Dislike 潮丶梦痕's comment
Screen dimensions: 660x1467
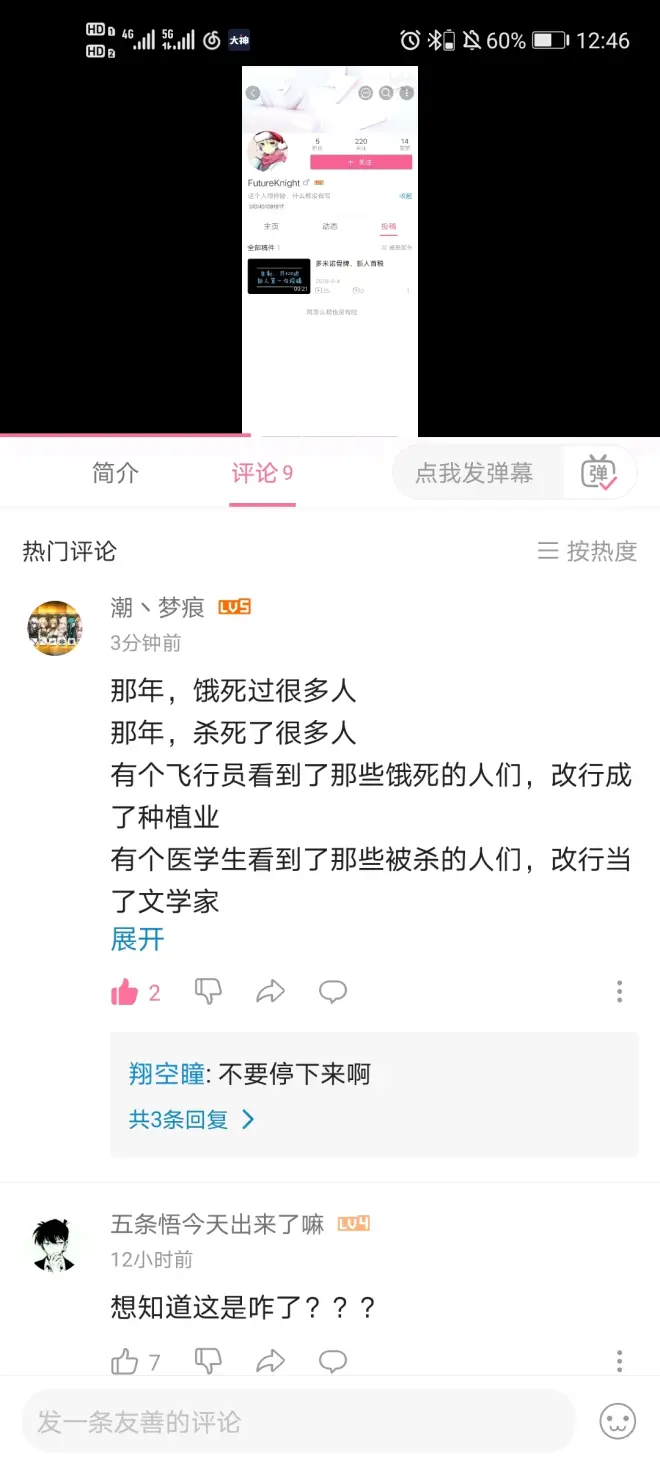[208, 992]
